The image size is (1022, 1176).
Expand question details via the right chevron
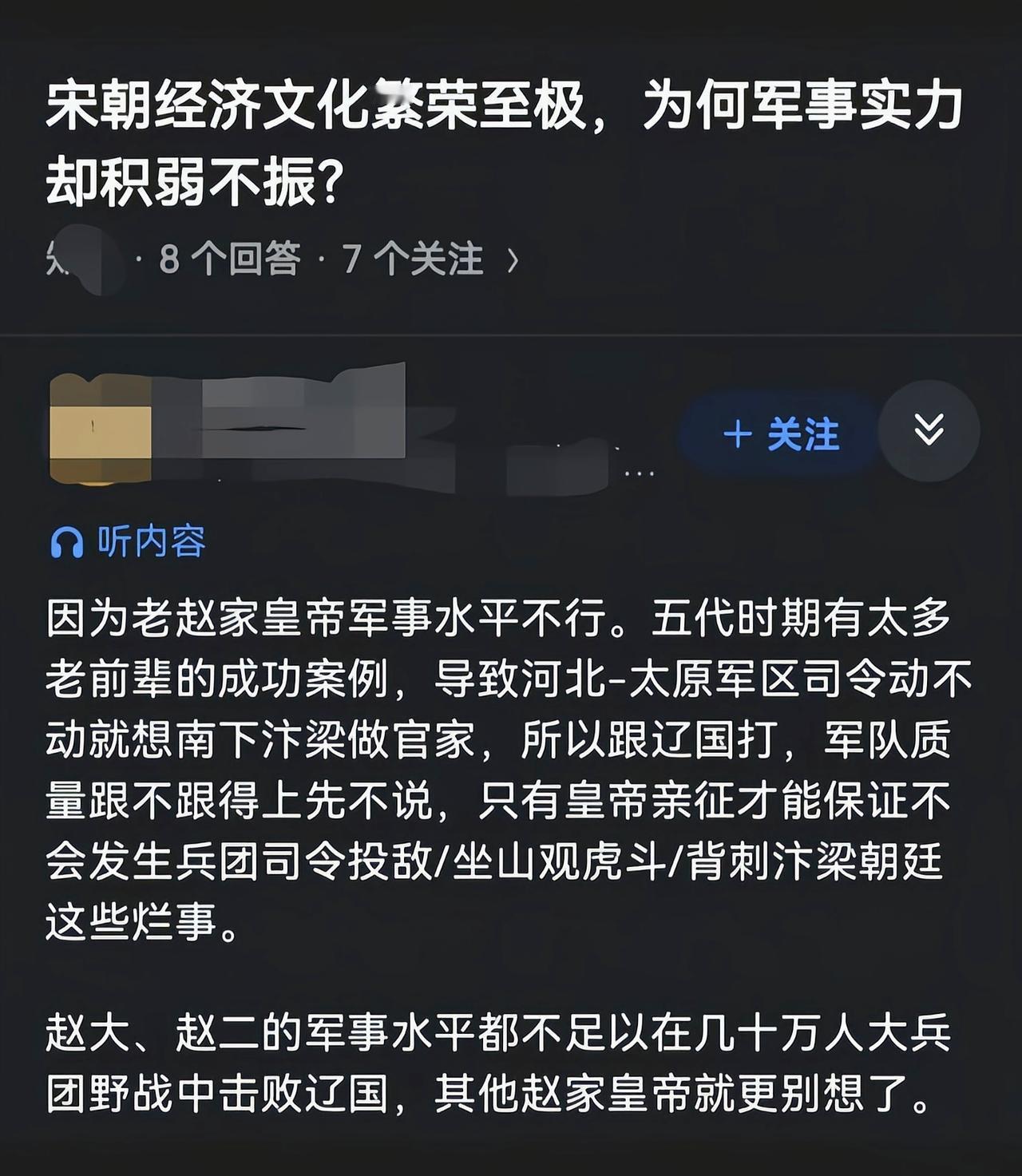511,258
